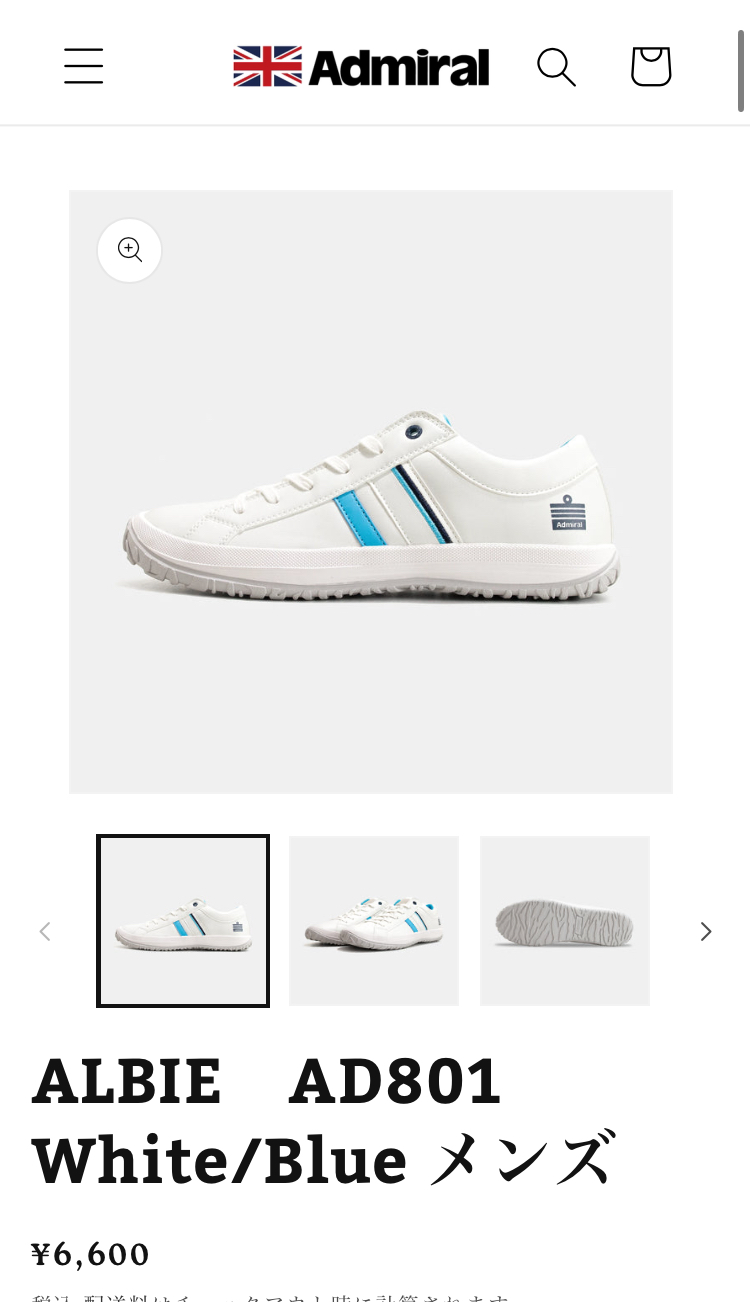Show next thumbnails with right arrow
This screenshot has width=750, height=1302.
click(x=706, y=931)
